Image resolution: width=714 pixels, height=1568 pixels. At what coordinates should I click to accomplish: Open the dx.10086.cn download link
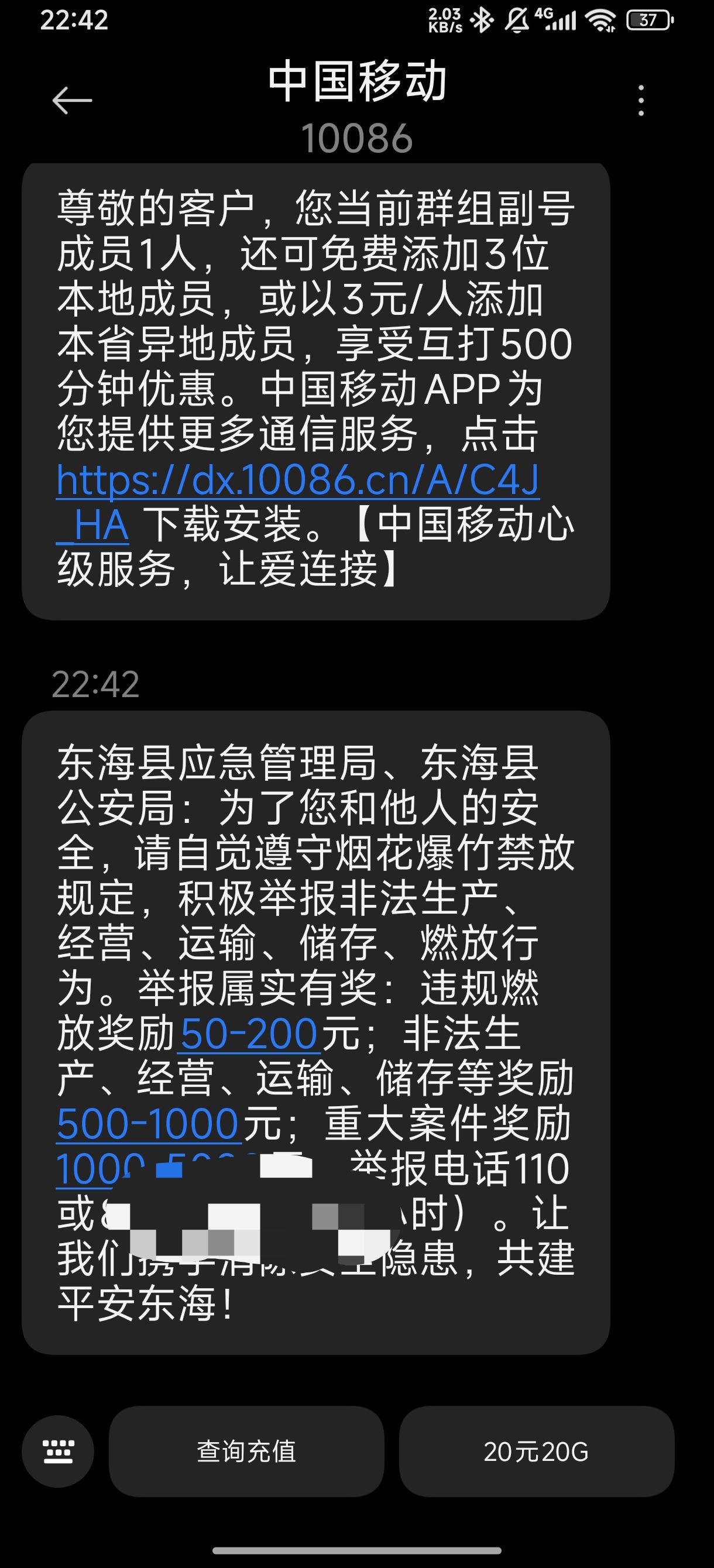(x=298, y=480)
